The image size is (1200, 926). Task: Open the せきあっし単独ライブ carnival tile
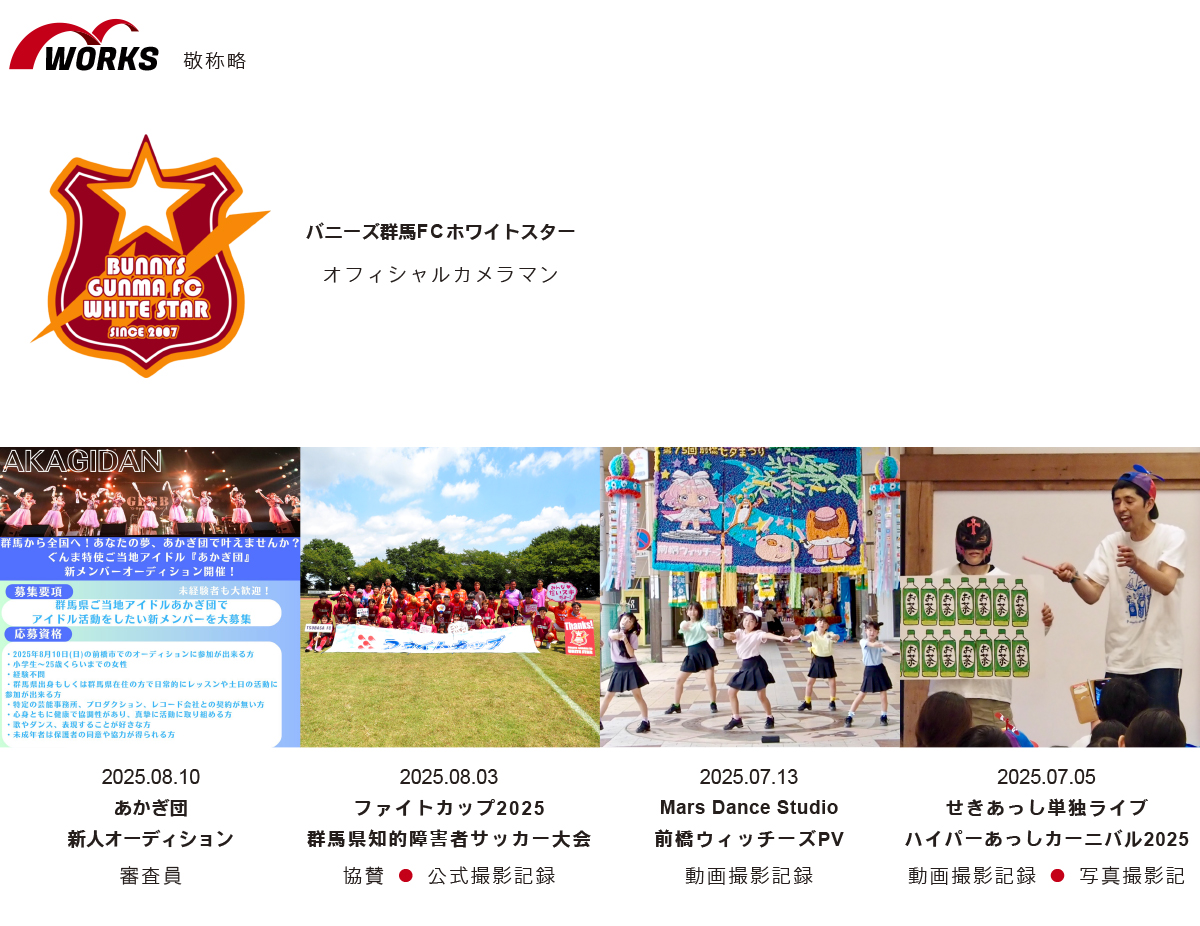click(x=1050, y=597)
